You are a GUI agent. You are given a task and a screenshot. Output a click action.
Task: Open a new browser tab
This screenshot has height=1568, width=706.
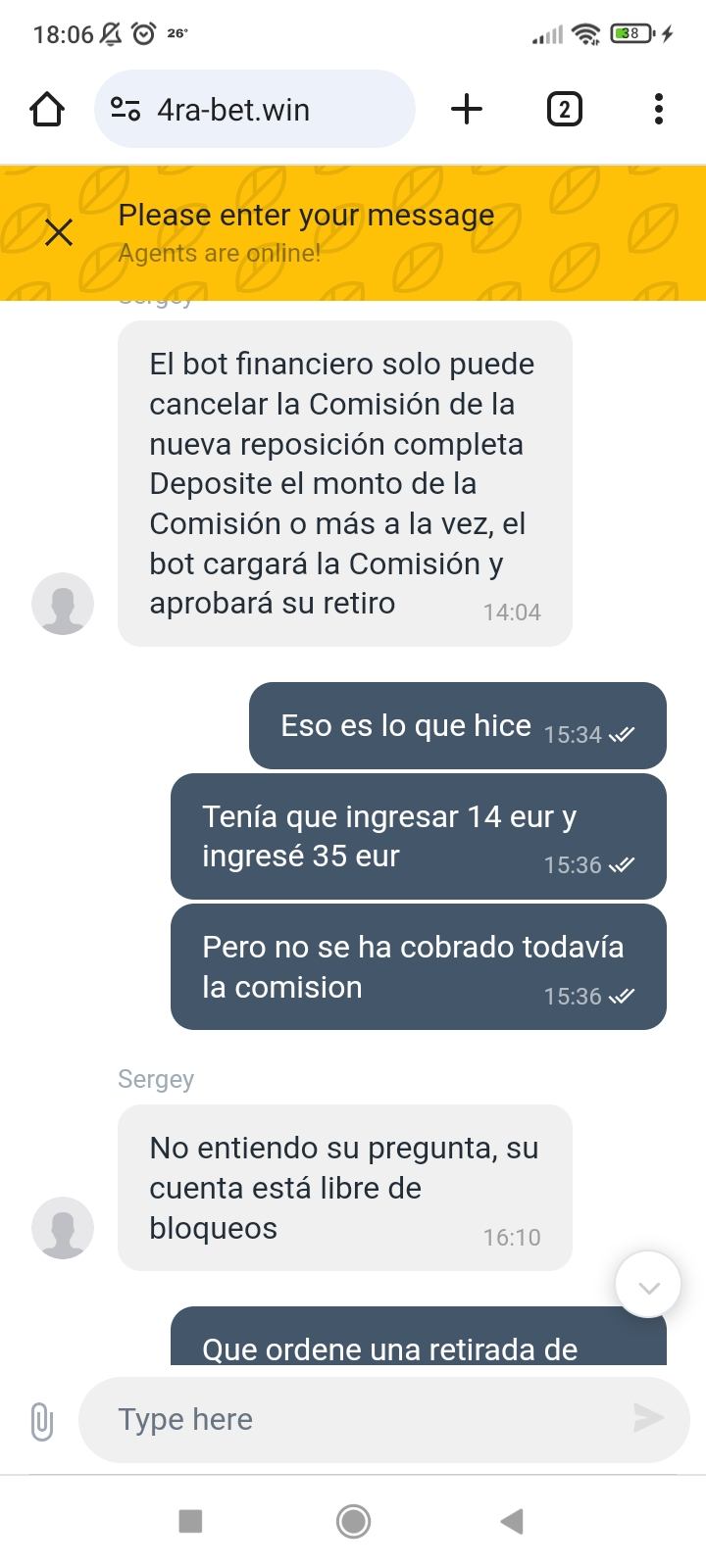tap(467, 109)
